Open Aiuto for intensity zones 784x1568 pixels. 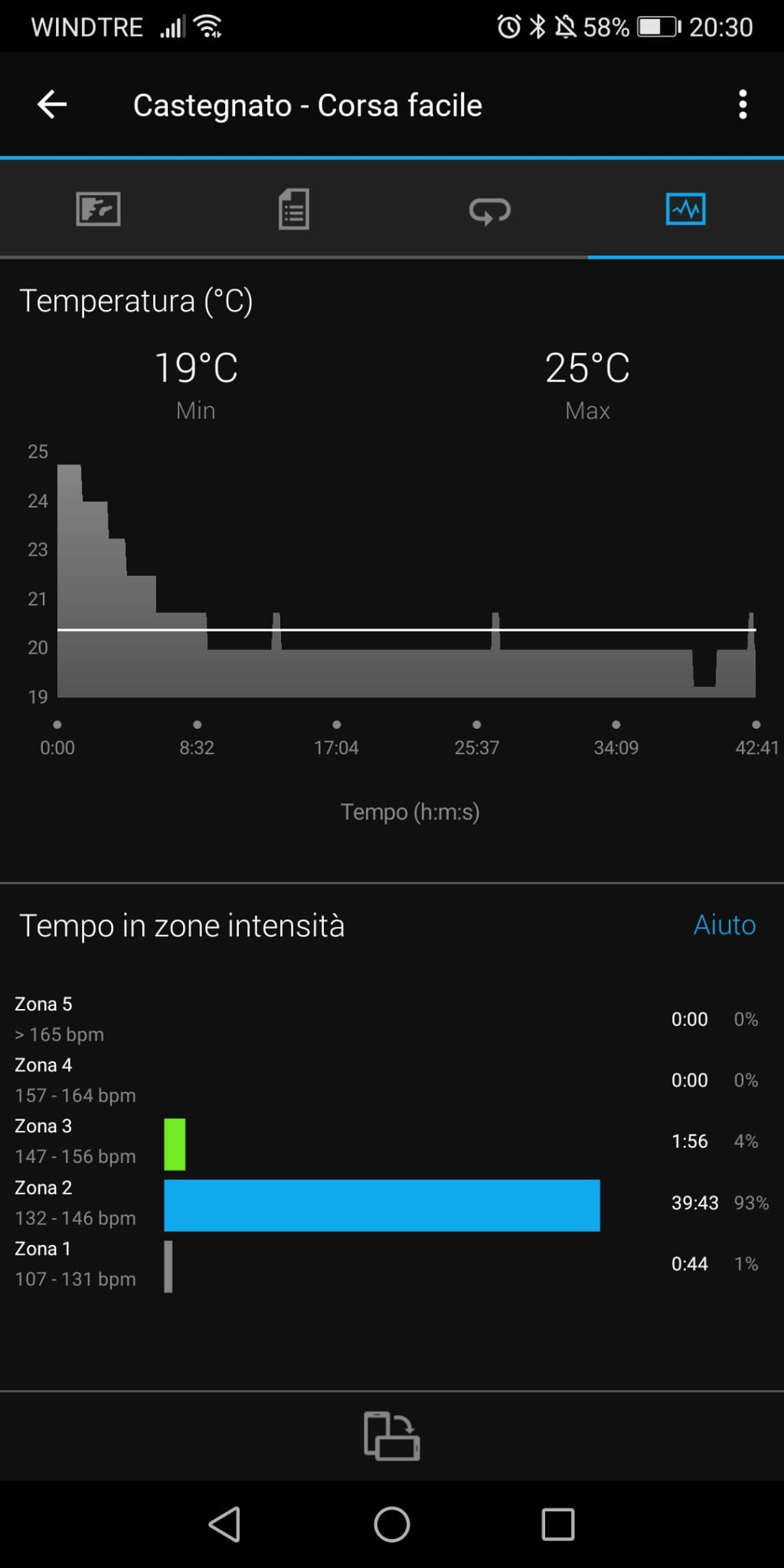(x=724, y=925)
